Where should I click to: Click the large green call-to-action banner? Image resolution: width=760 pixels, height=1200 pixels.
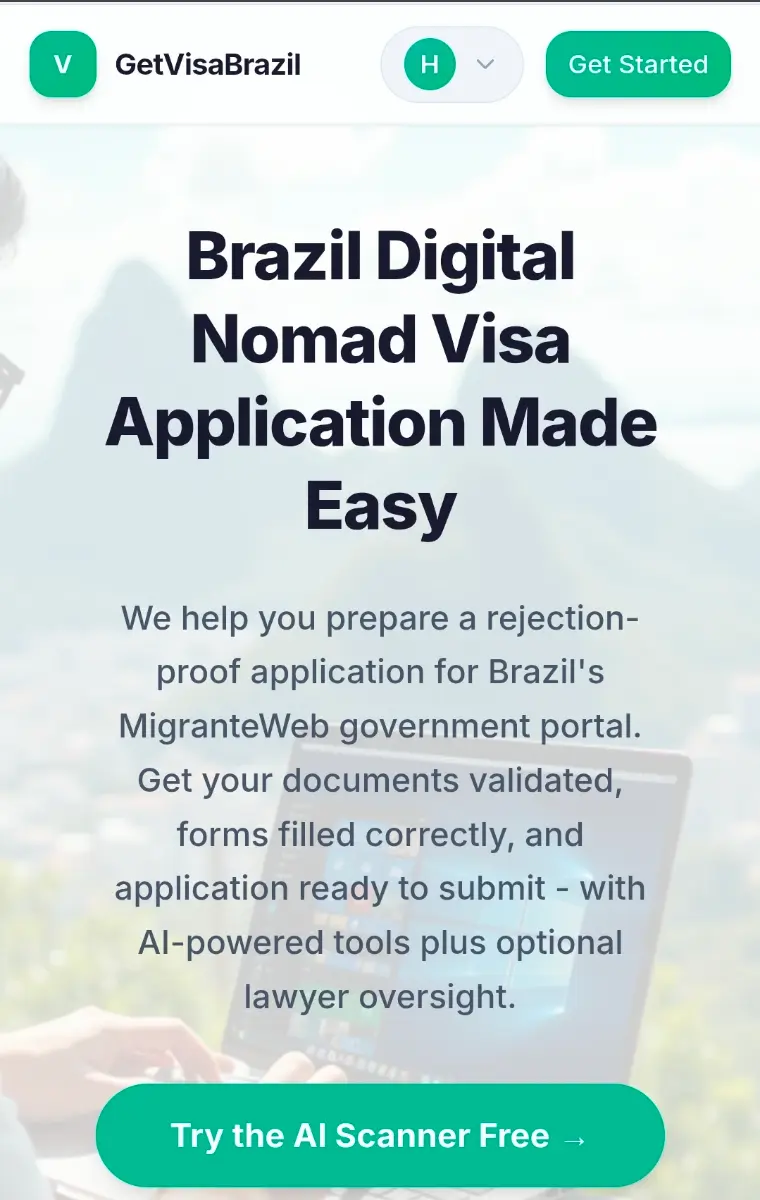tap(380, 1135)
